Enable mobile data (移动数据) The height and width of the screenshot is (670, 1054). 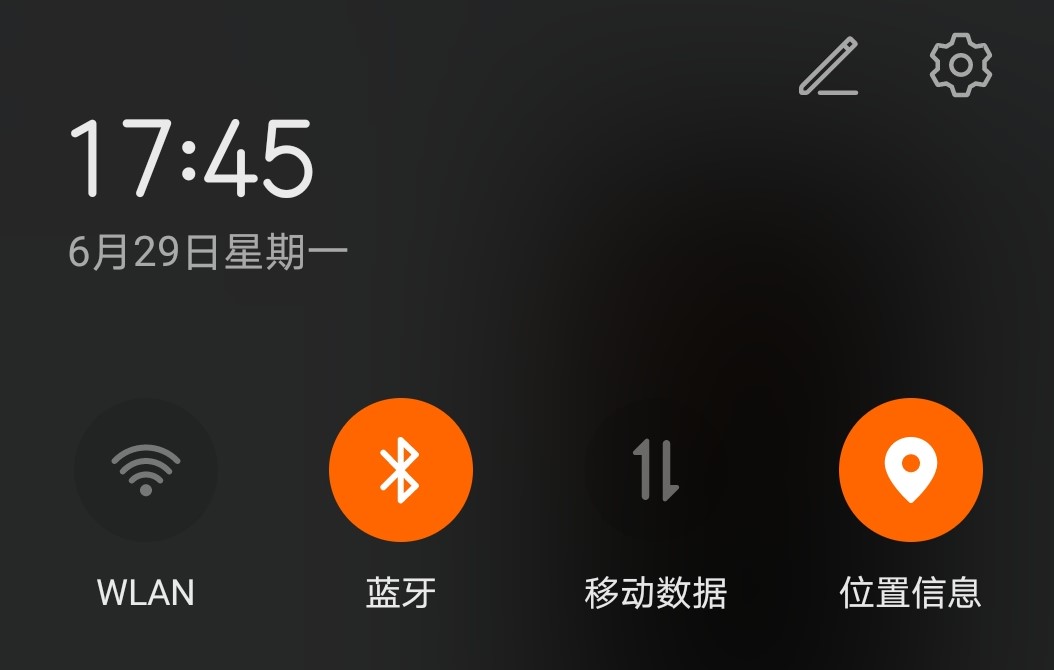pos(655,470)
